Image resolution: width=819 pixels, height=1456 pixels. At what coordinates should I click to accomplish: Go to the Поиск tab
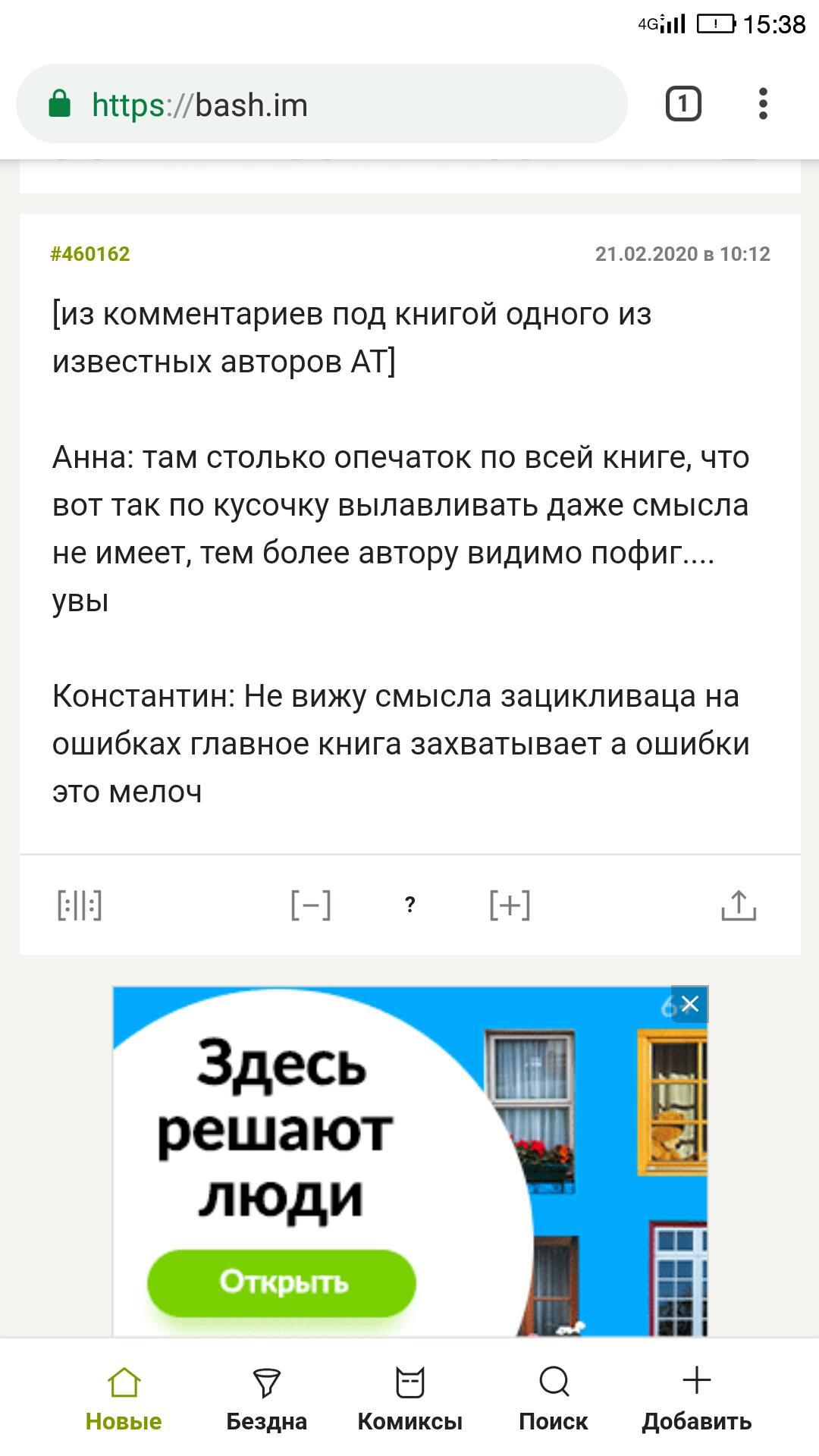pyautogui.click(x=554, y=1399)
